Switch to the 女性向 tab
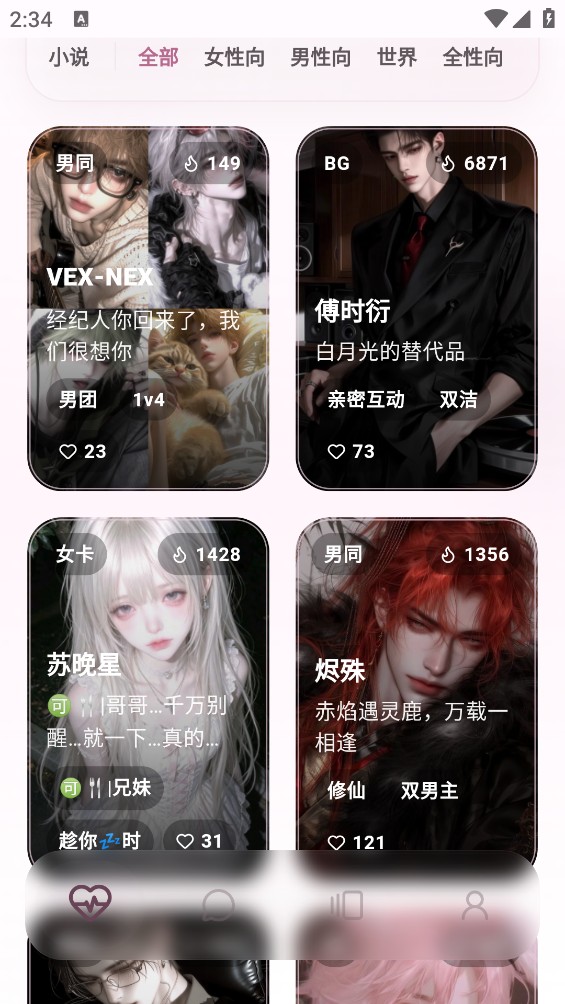Screen dimensions: 565x1004 tap(234, 58)
